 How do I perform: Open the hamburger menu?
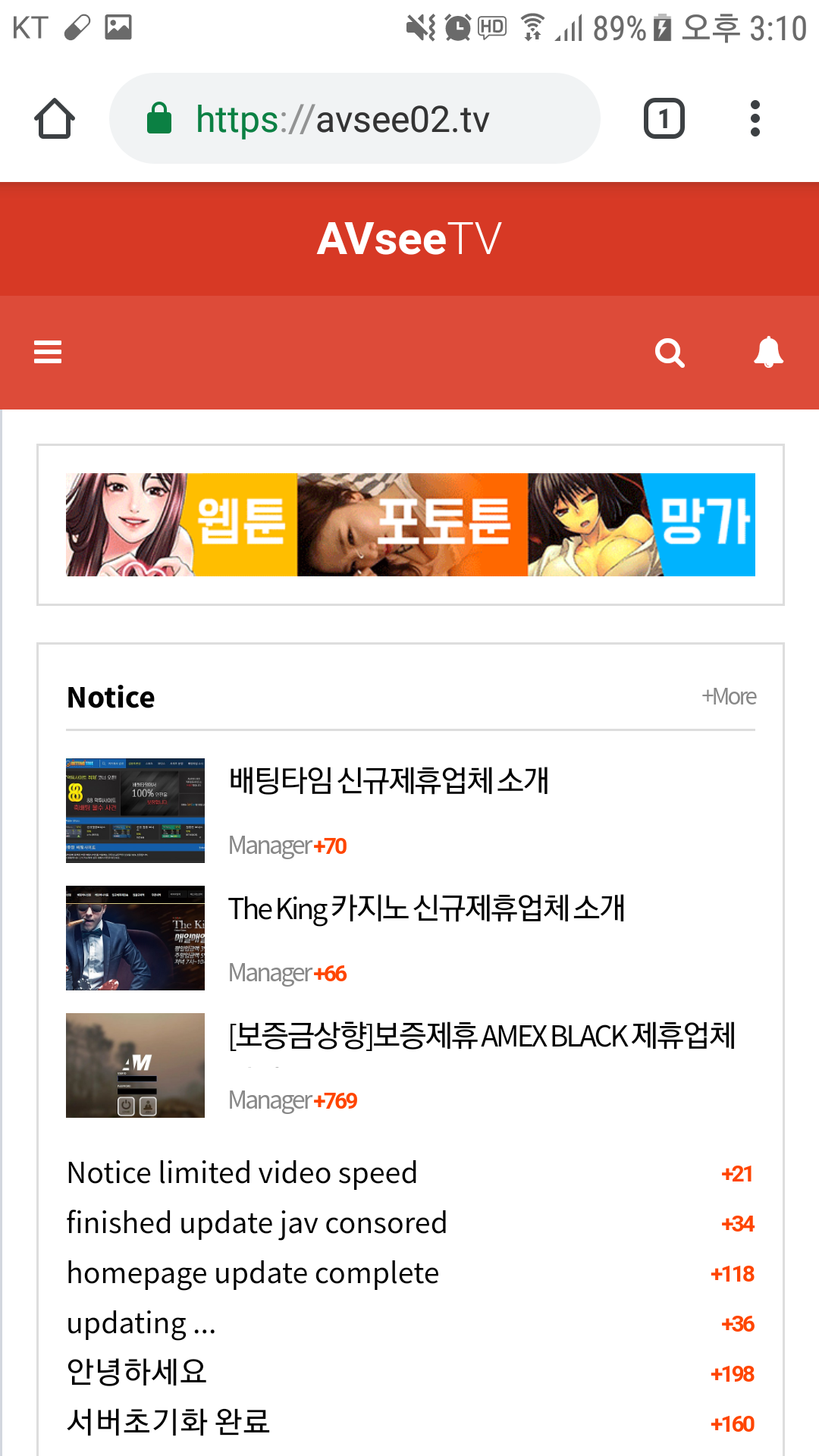click(x=48, y=352)
